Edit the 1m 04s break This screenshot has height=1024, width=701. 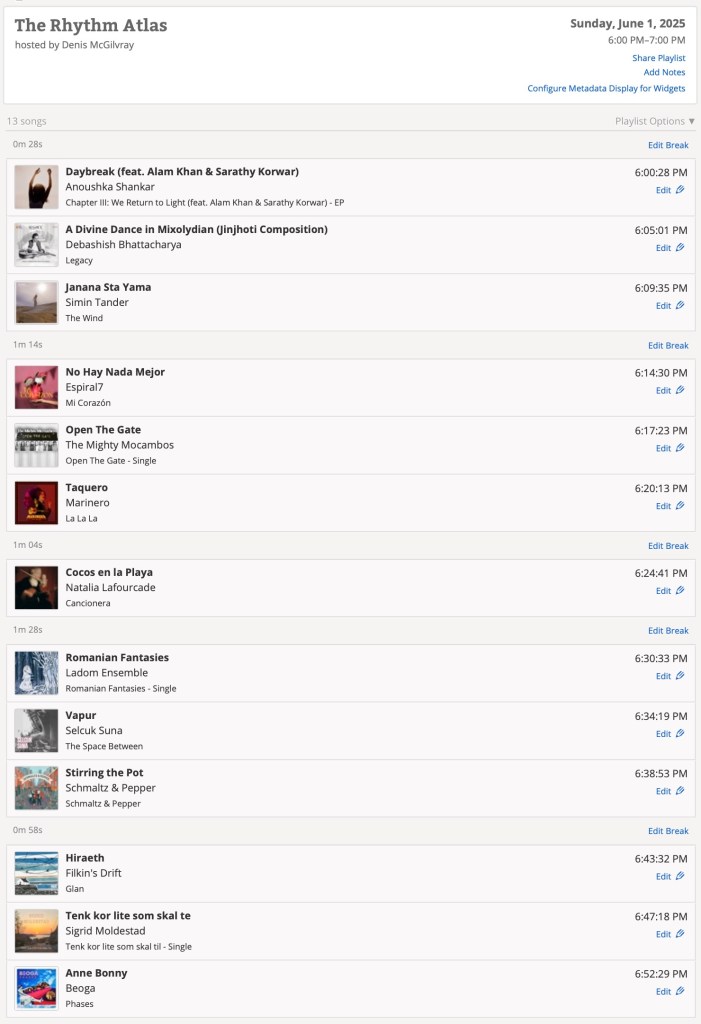pyautogui.click(x=667, y=546)
